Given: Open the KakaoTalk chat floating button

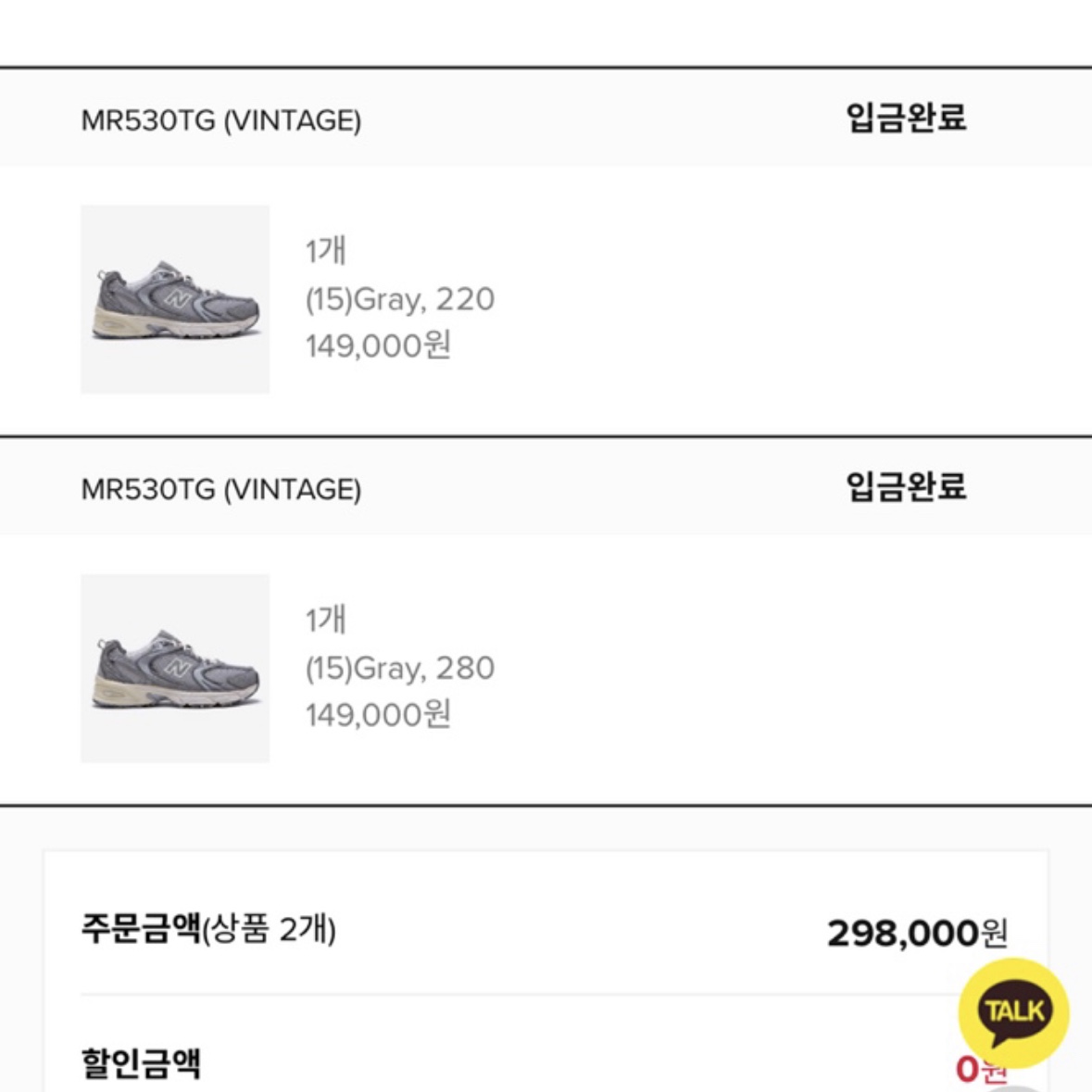Looking at the screenshot, I should [1013, 1011].
